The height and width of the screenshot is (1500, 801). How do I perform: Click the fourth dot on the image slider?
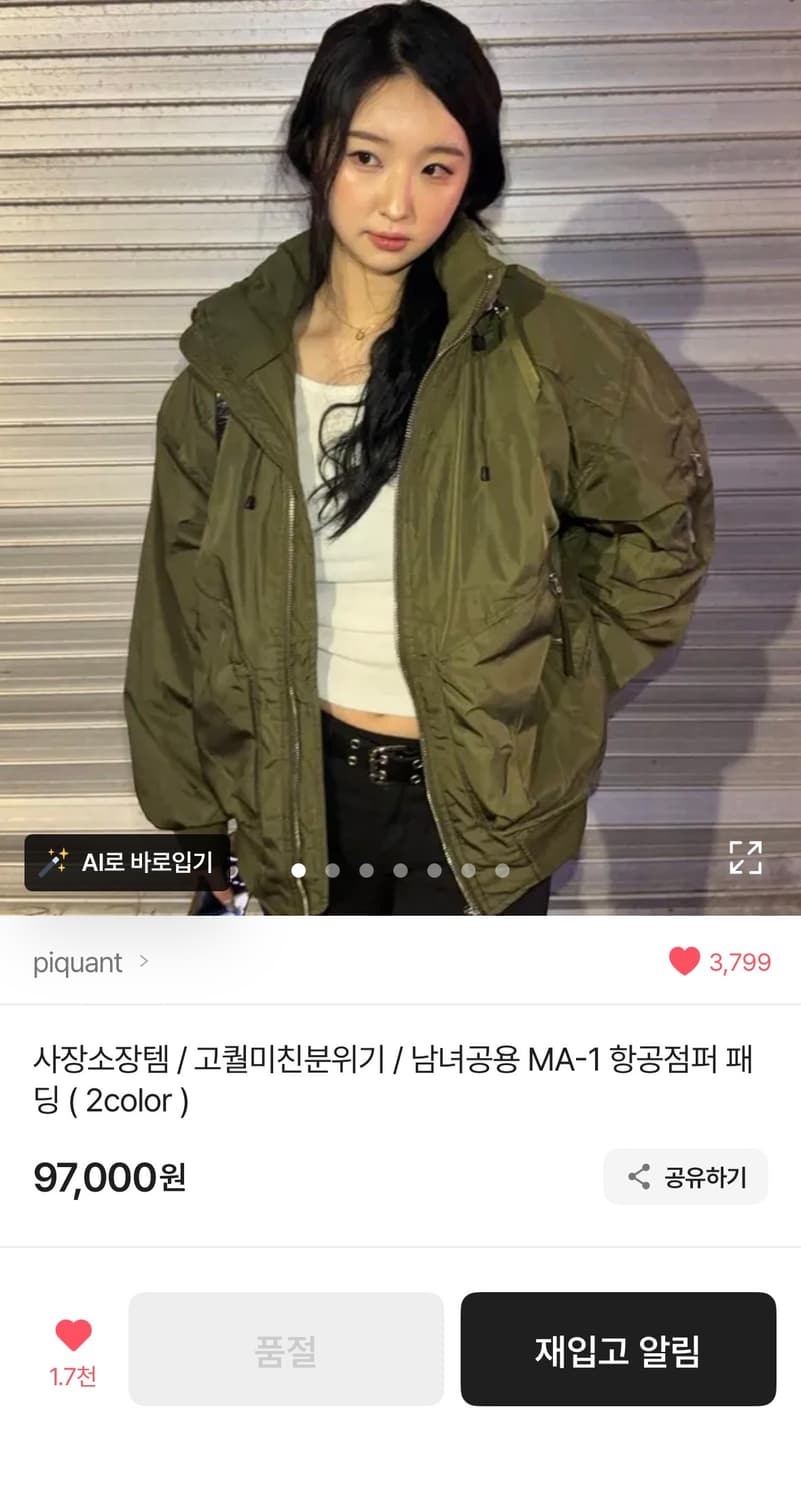[400, 871]
